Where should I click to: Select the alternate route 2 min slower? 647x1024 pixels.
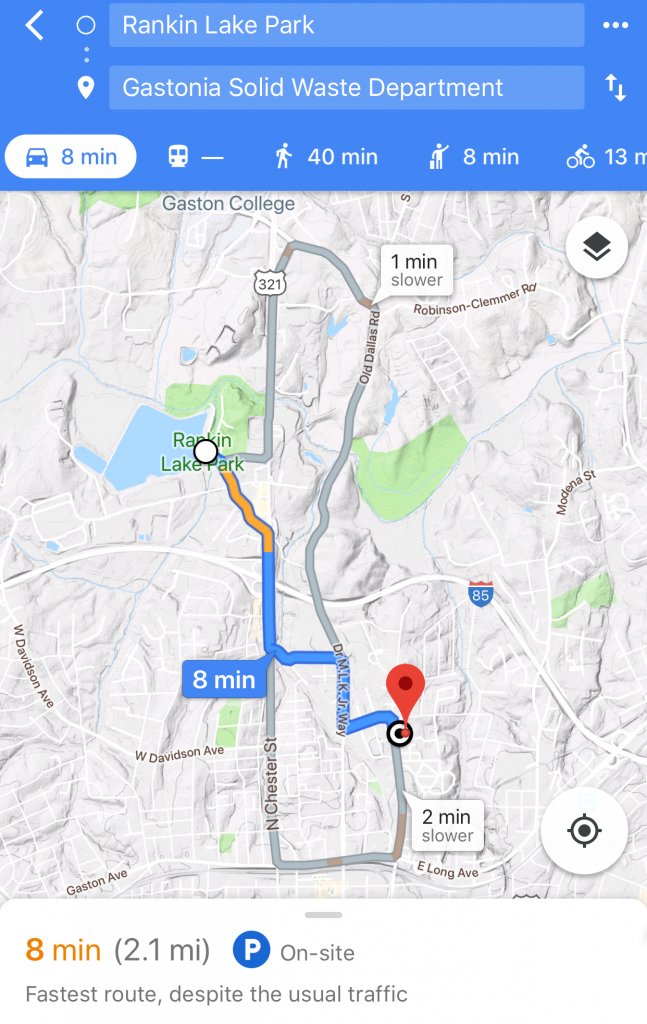[447, 826]
